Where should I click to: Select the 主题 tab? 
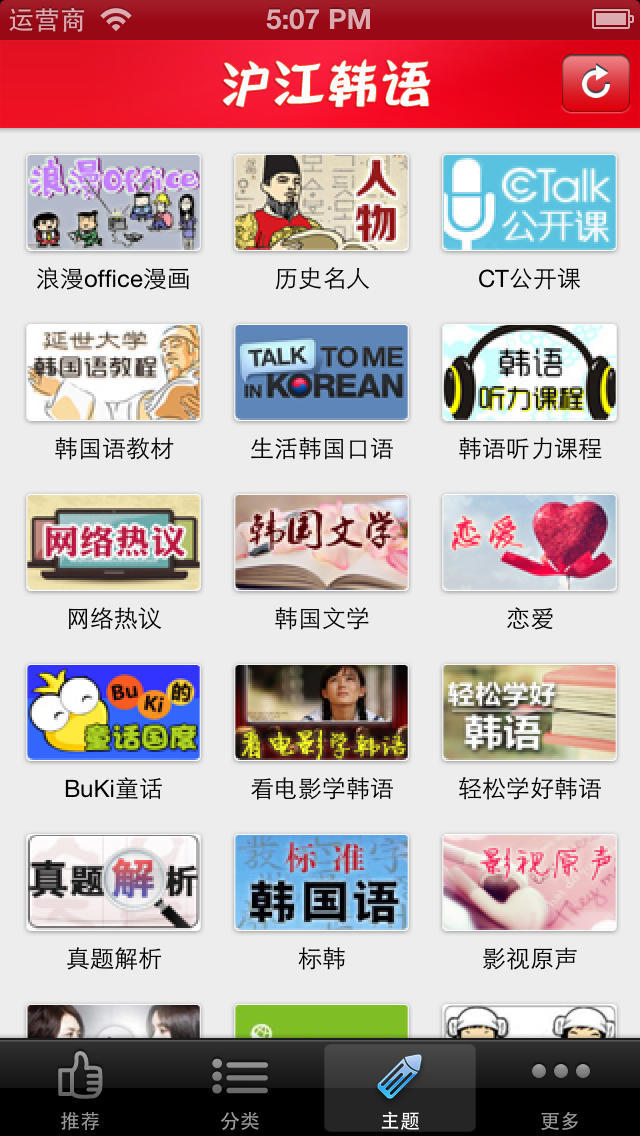400,1091
